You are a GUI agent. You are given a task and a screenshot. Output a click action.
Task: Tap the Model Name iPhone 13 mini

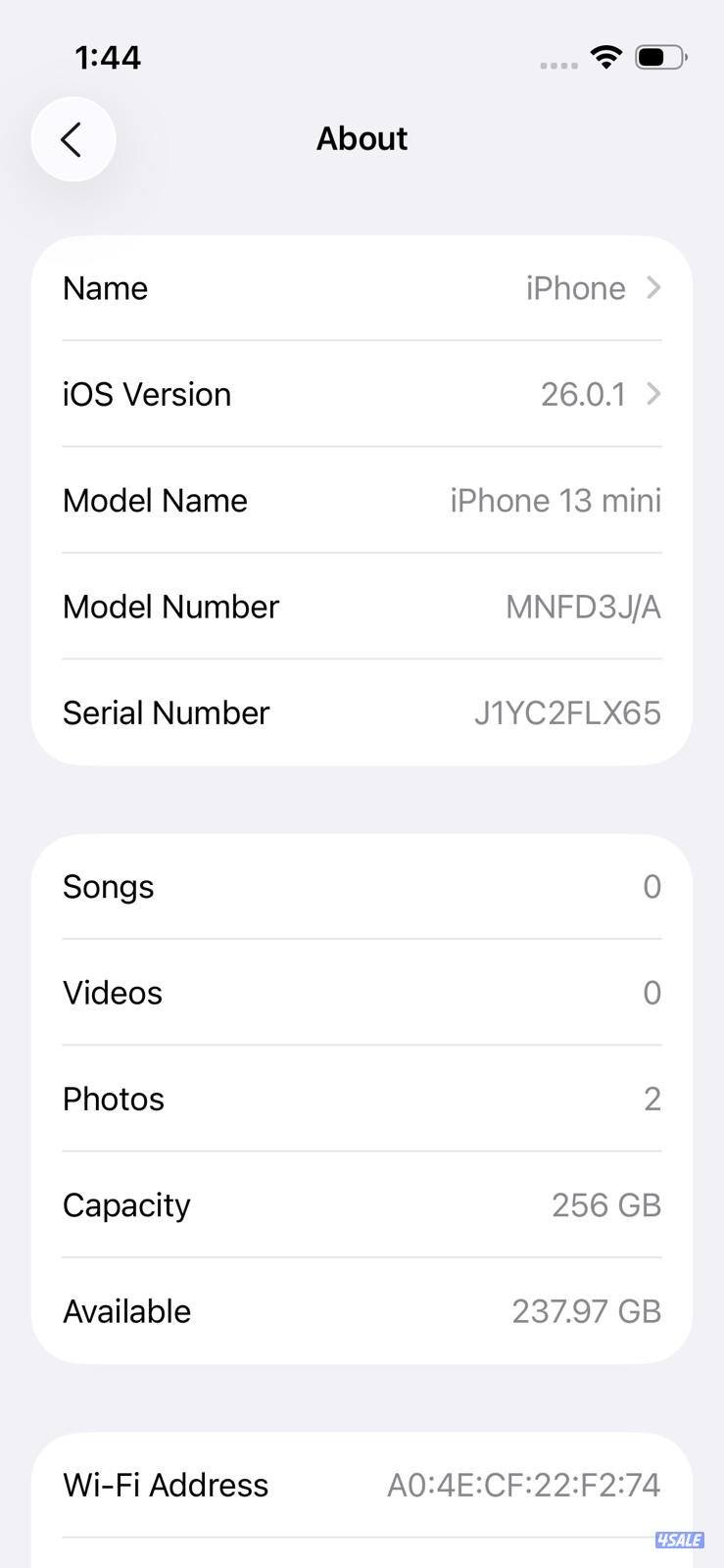click(x=555, y=500)
